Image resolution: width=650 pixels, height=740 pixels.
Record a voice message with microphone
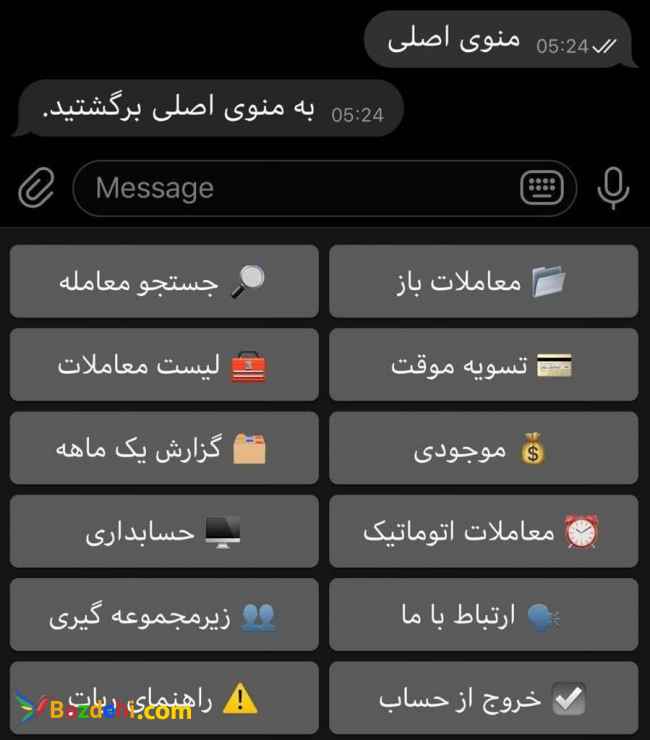pyautogui.click(x=613, y=188)
